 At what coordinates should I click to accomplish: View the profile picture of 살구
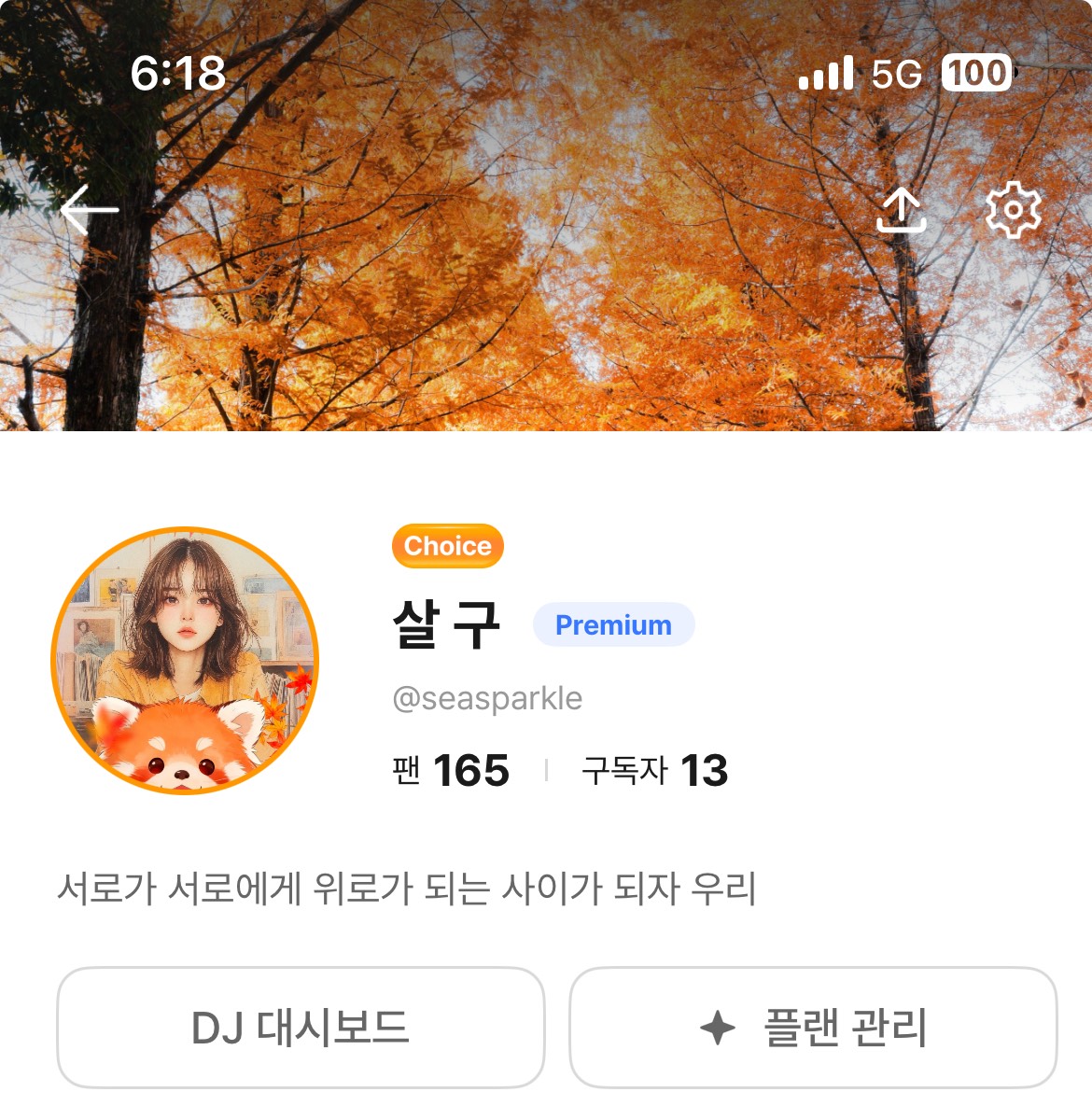coord(185,661)
